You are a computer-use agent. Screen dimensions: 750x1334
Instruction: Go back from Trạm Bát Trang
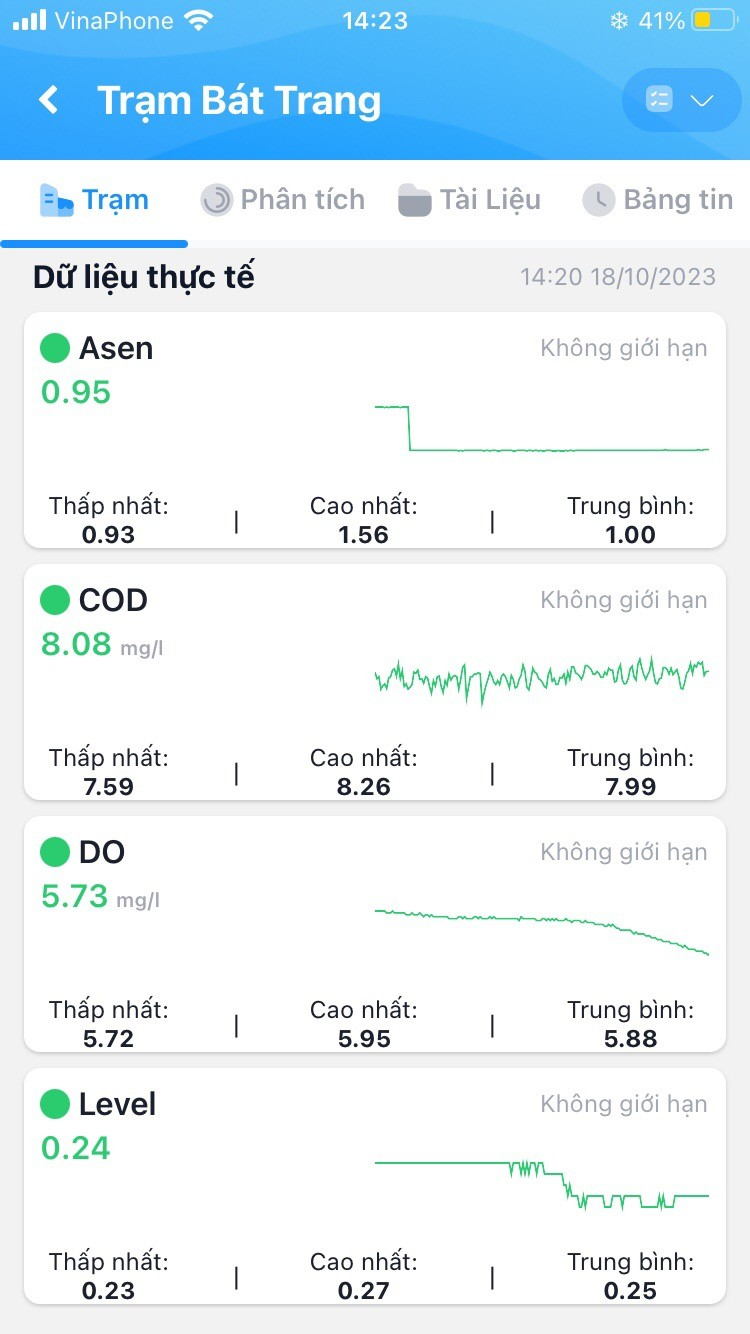tap(48, 100)
